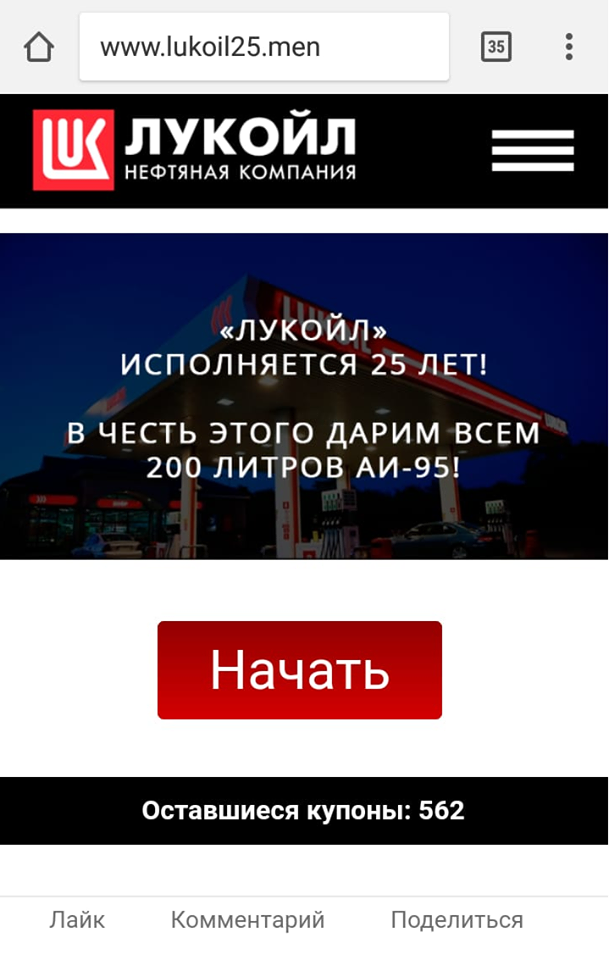Tap the red Начать button
This screenshot has height=960, width=609.
click(x=299, y=670)
